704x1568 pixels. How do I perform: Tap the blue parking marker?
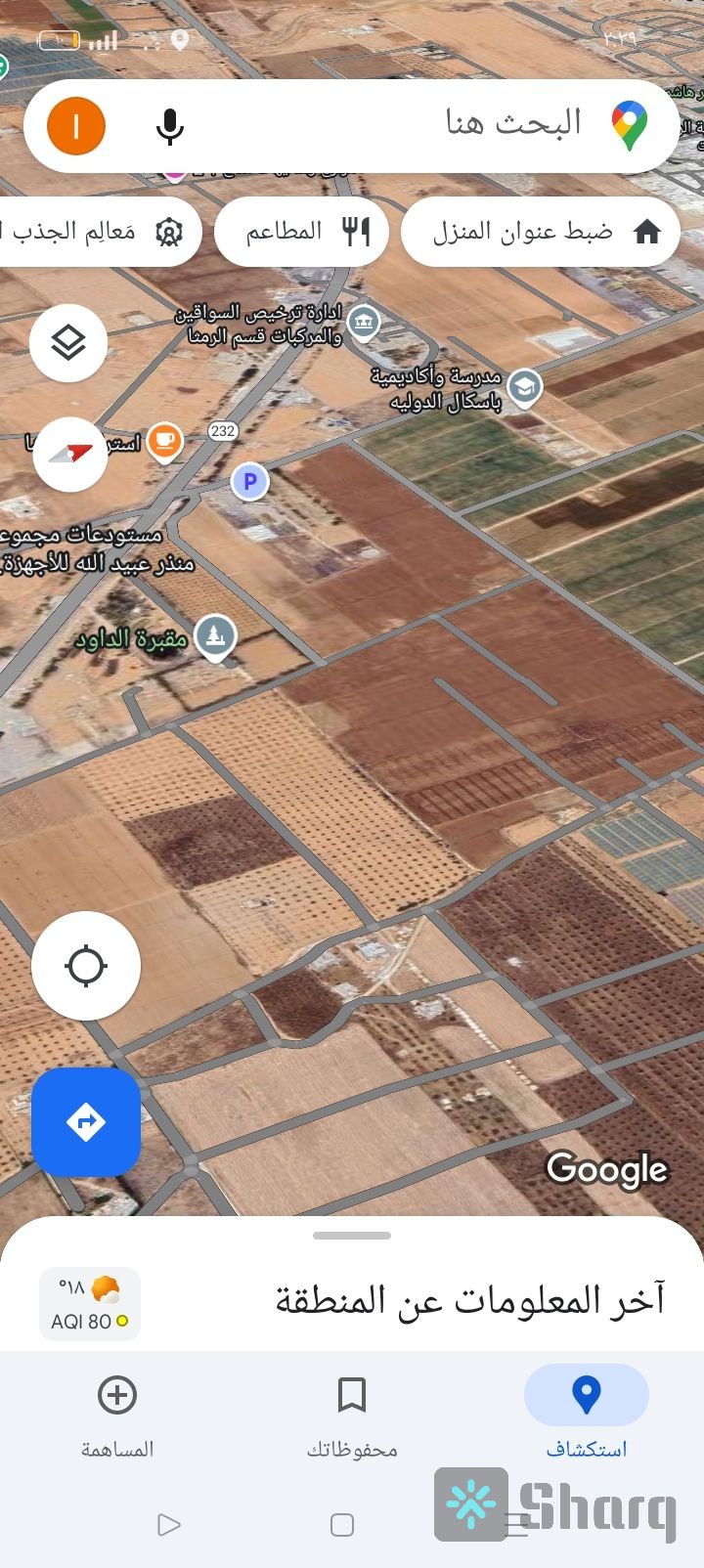(x=249, y=481)
